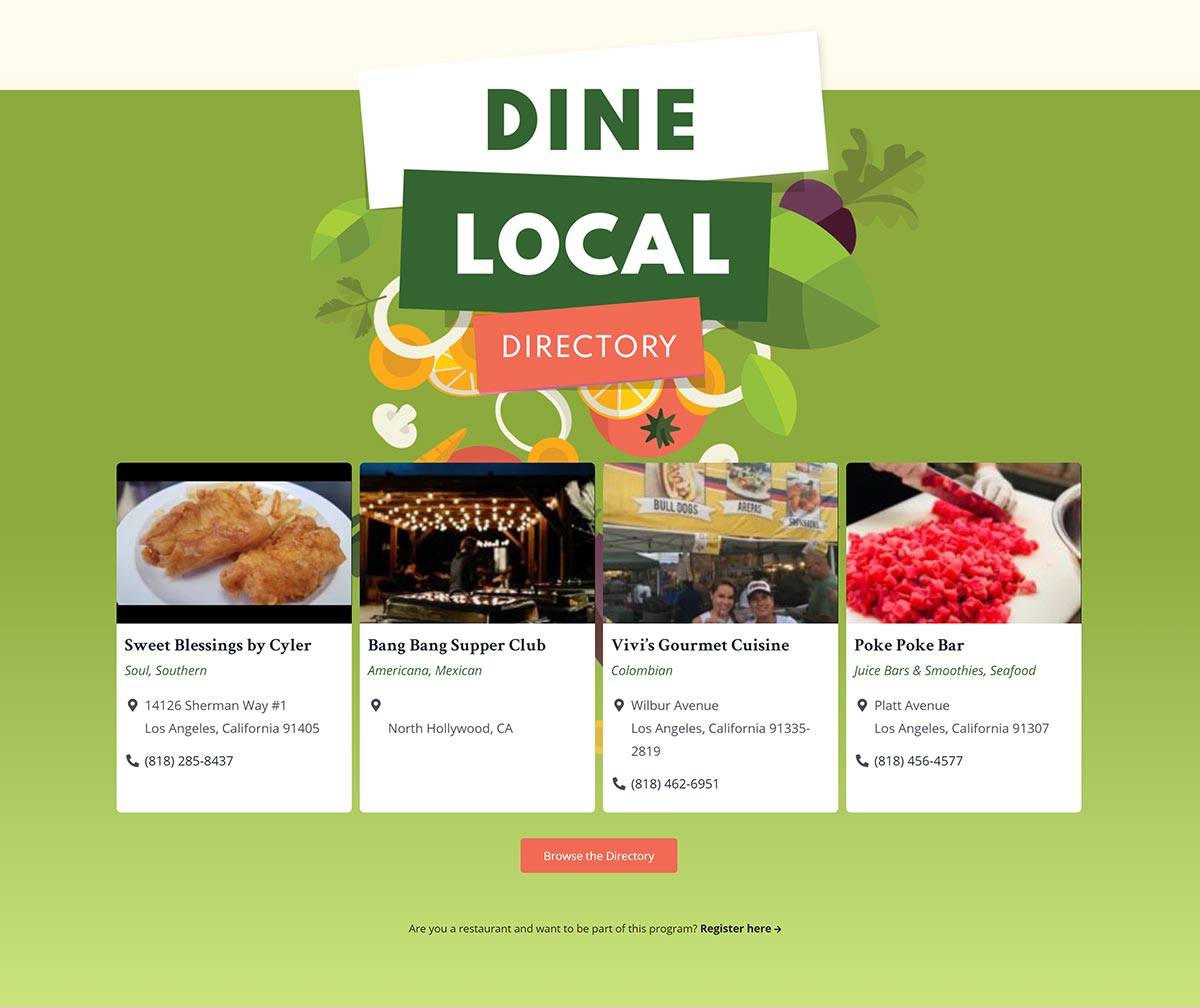This screenshot has width=1200, height=1007.
Task: Open the Sweet Blessings by Cyler card
Action: coord(218,645)
